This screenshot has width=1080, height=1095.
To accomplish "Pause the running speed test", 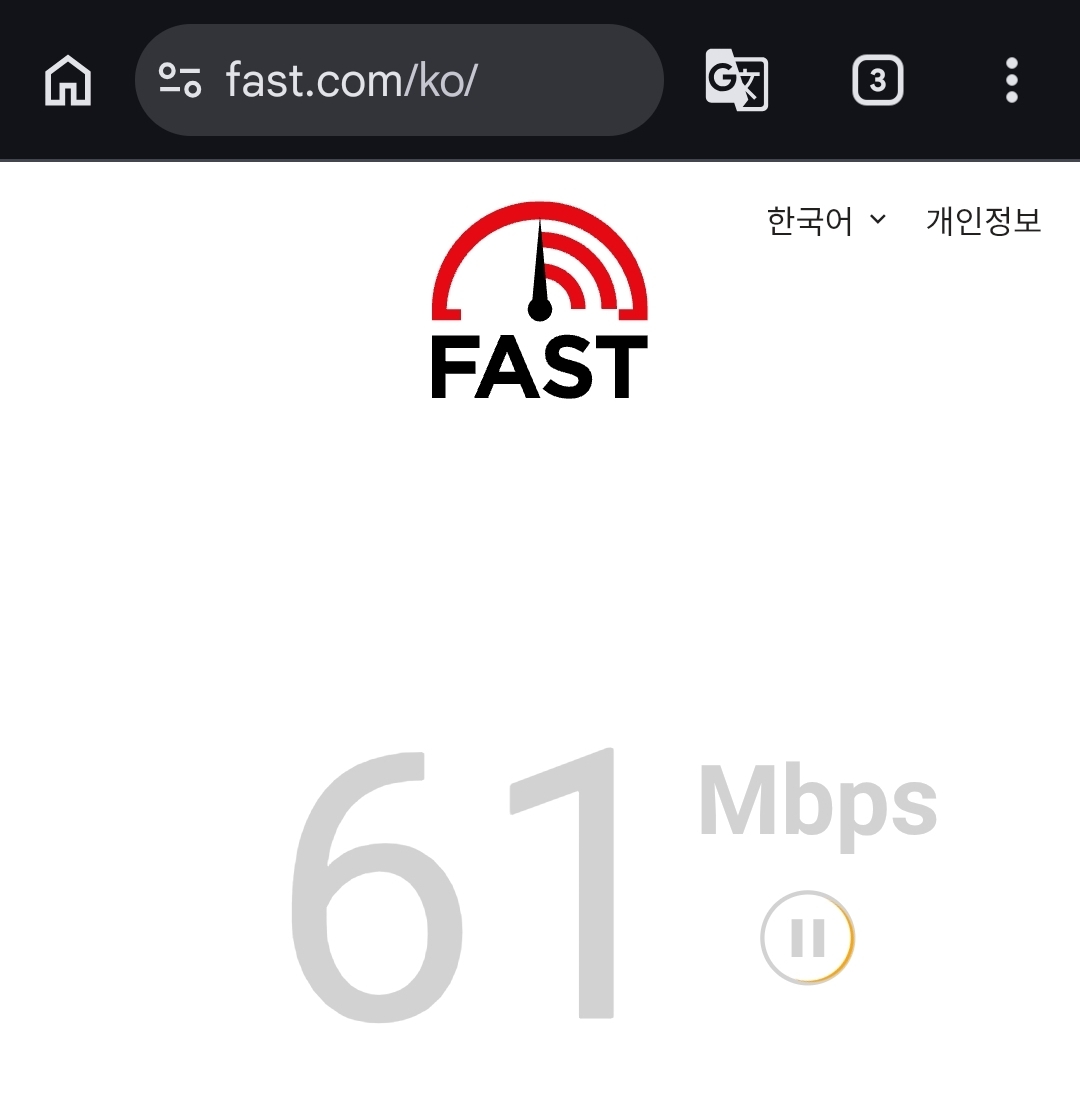I will [807, 938].
